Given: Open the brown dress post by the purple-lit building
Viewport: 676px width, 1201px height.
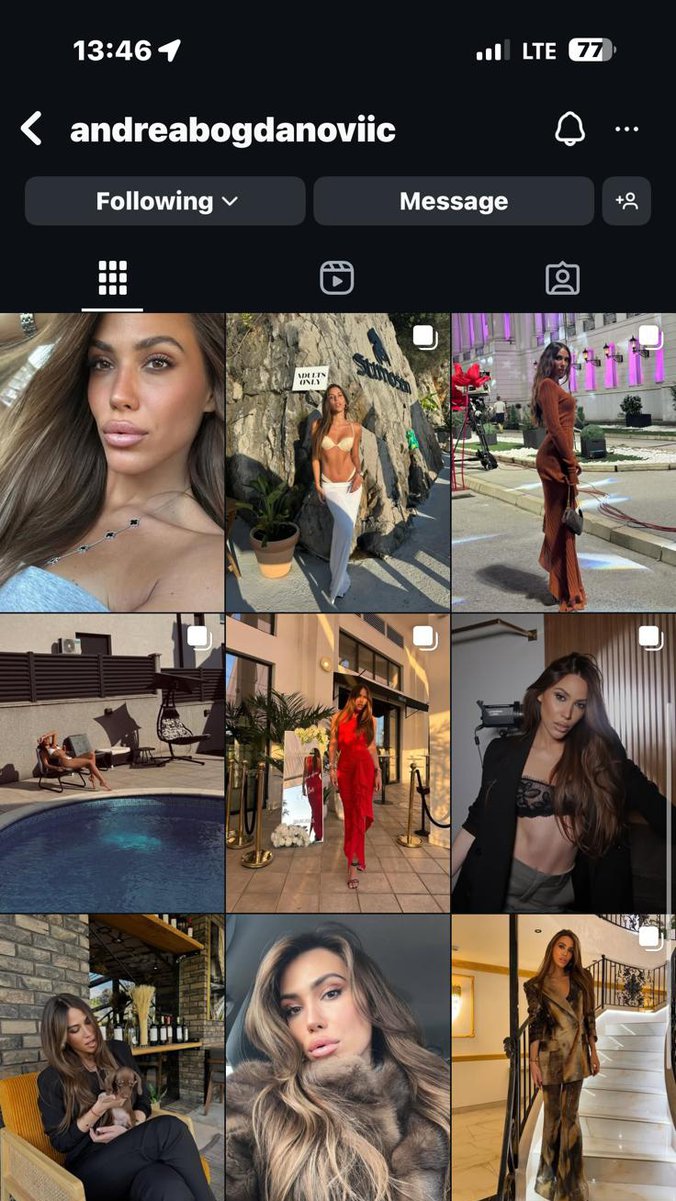Looking at the screenshot, I should pyautogui.click(x=563, y=462).
